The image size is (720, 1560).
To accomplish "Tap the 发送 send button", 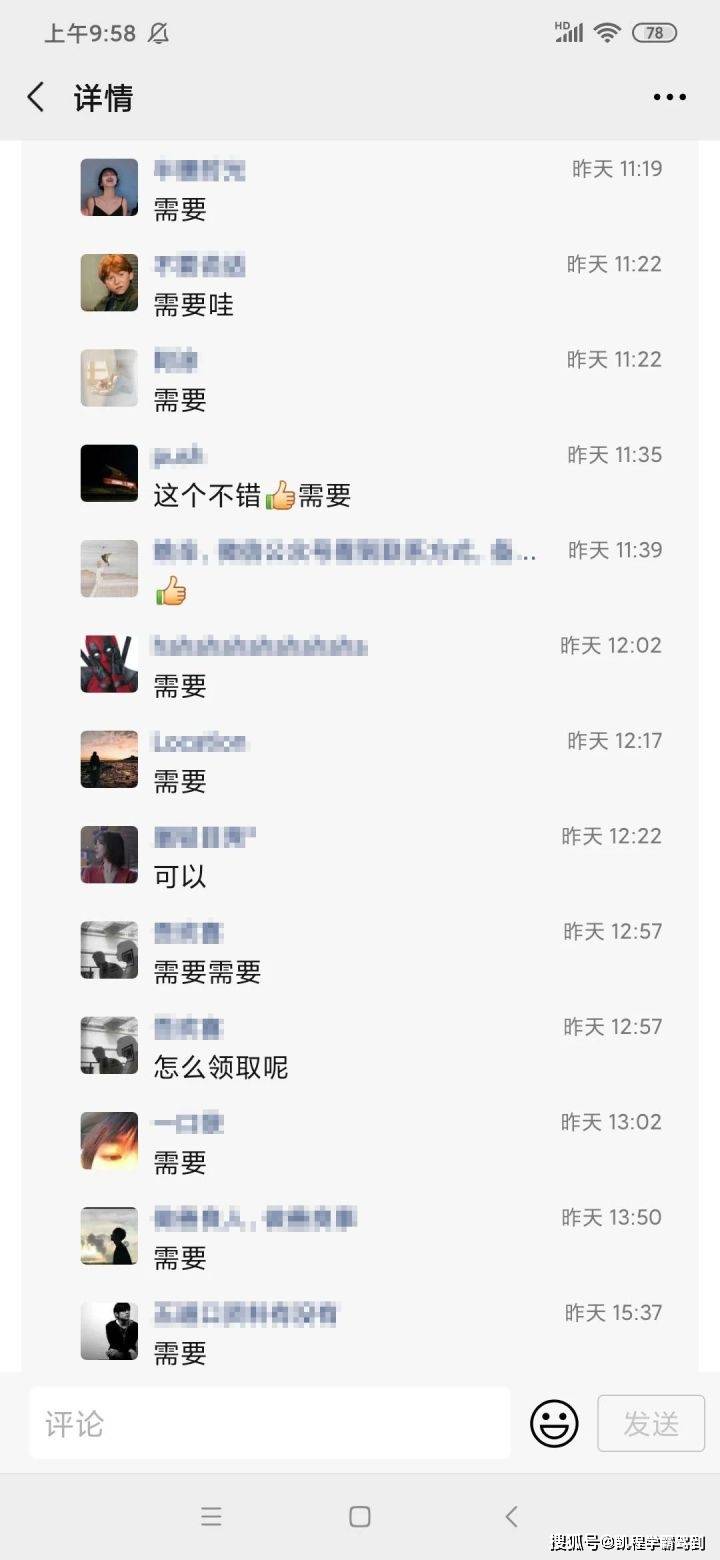I will (651, 1423).
